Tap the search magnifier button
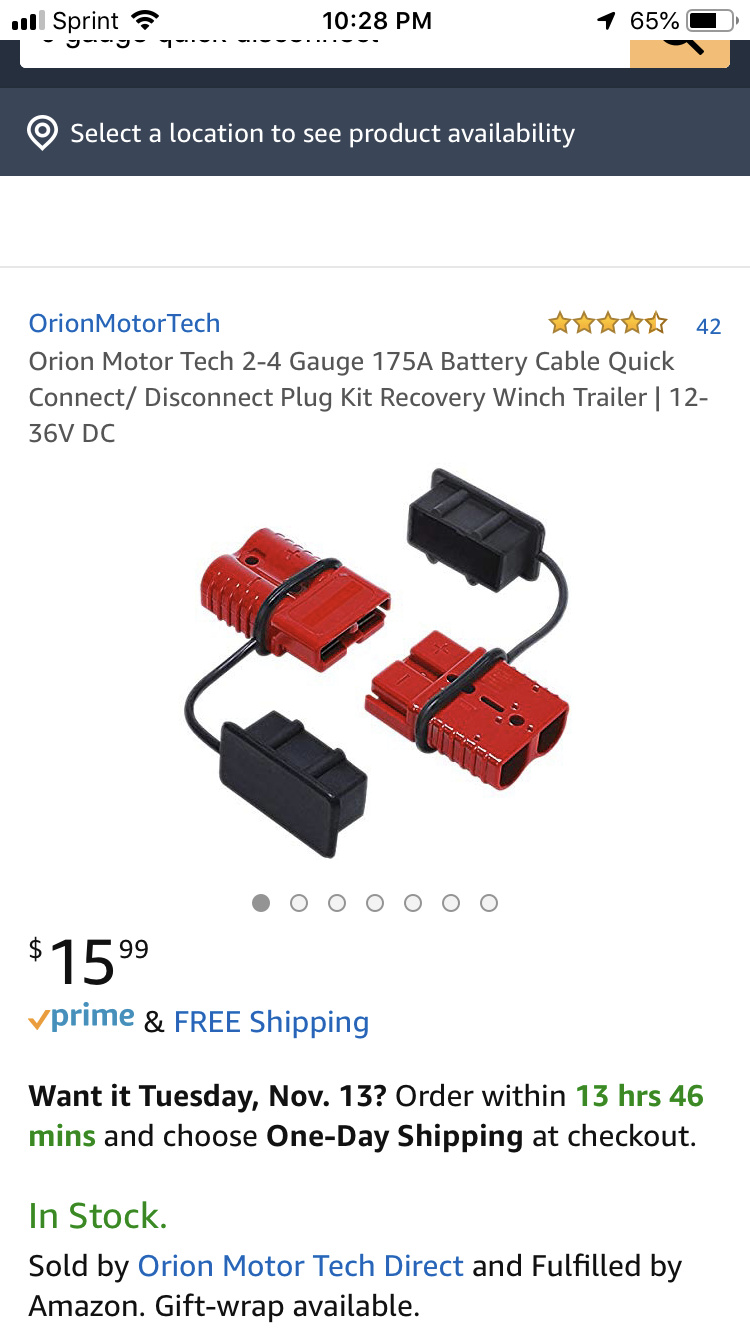Viewport: 750px width, 1334px height. coord(679,53)
